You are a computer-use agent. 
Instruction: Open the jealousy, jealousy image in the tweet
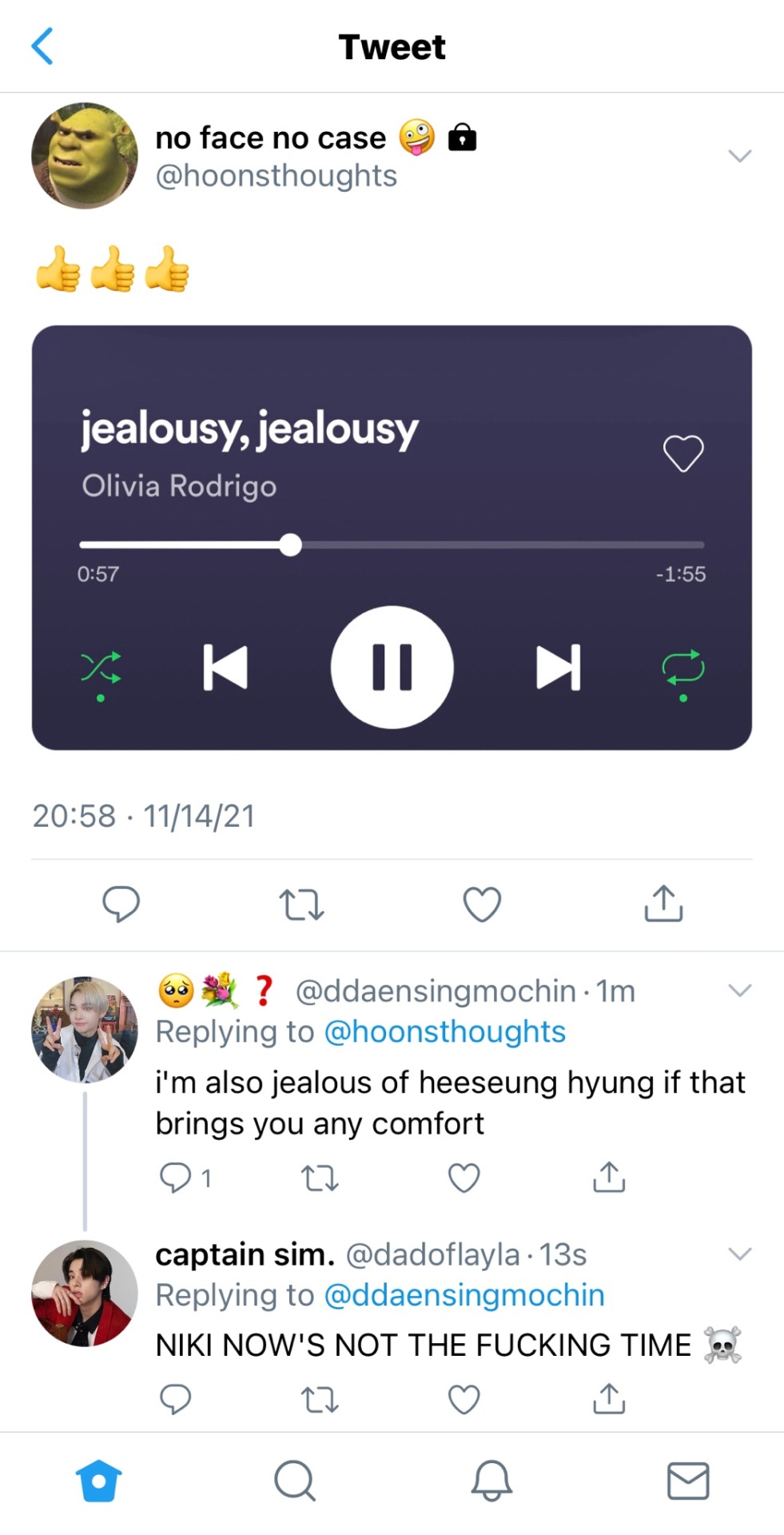392,537
